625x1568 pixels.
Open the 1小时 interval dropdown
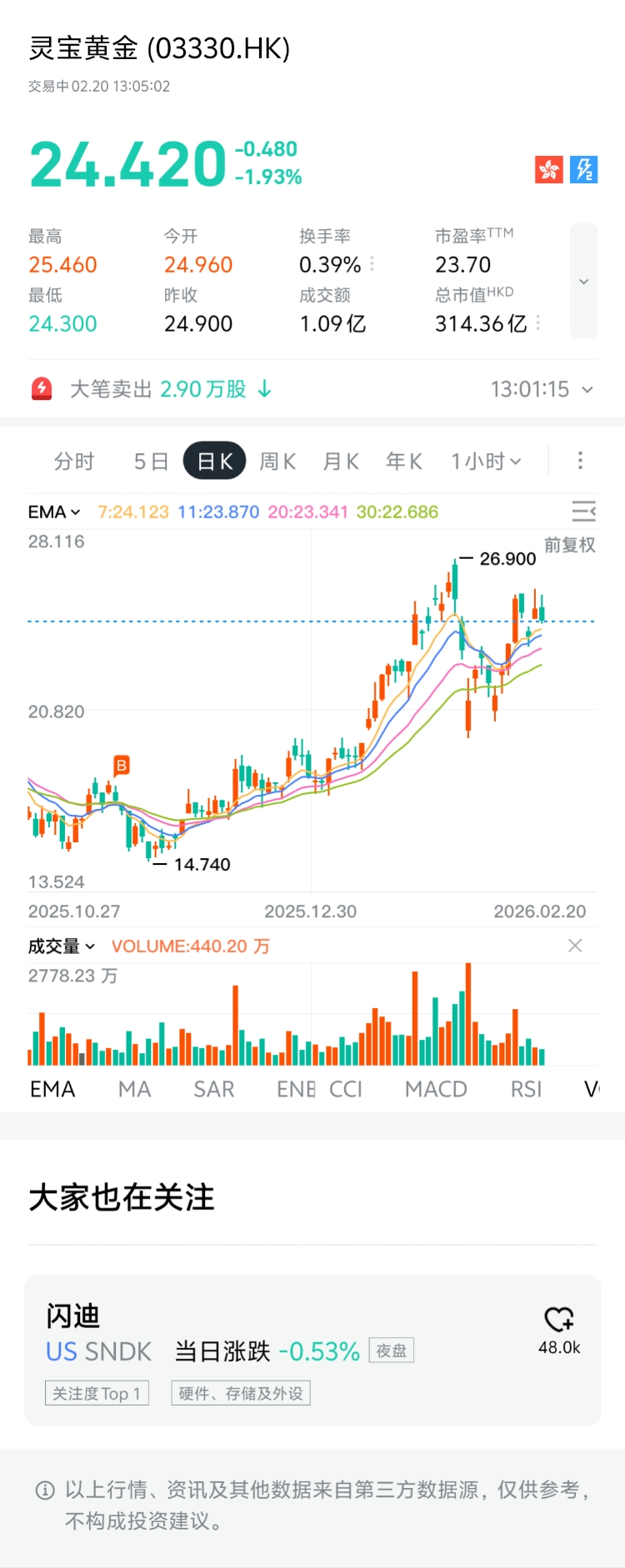coord(486,462)
